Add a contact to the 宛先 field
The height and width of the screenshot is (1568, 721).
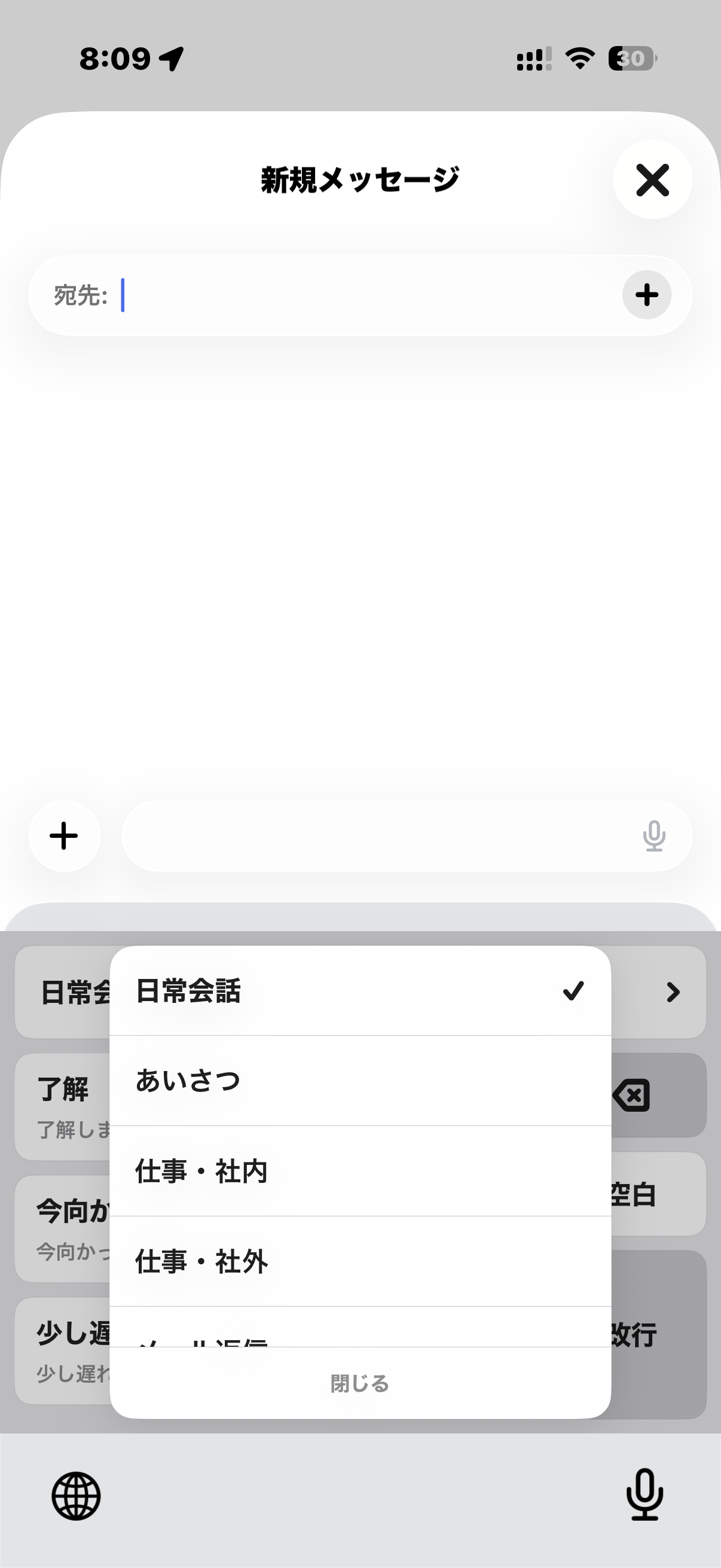pyautogui.click(x=646, y=295)
